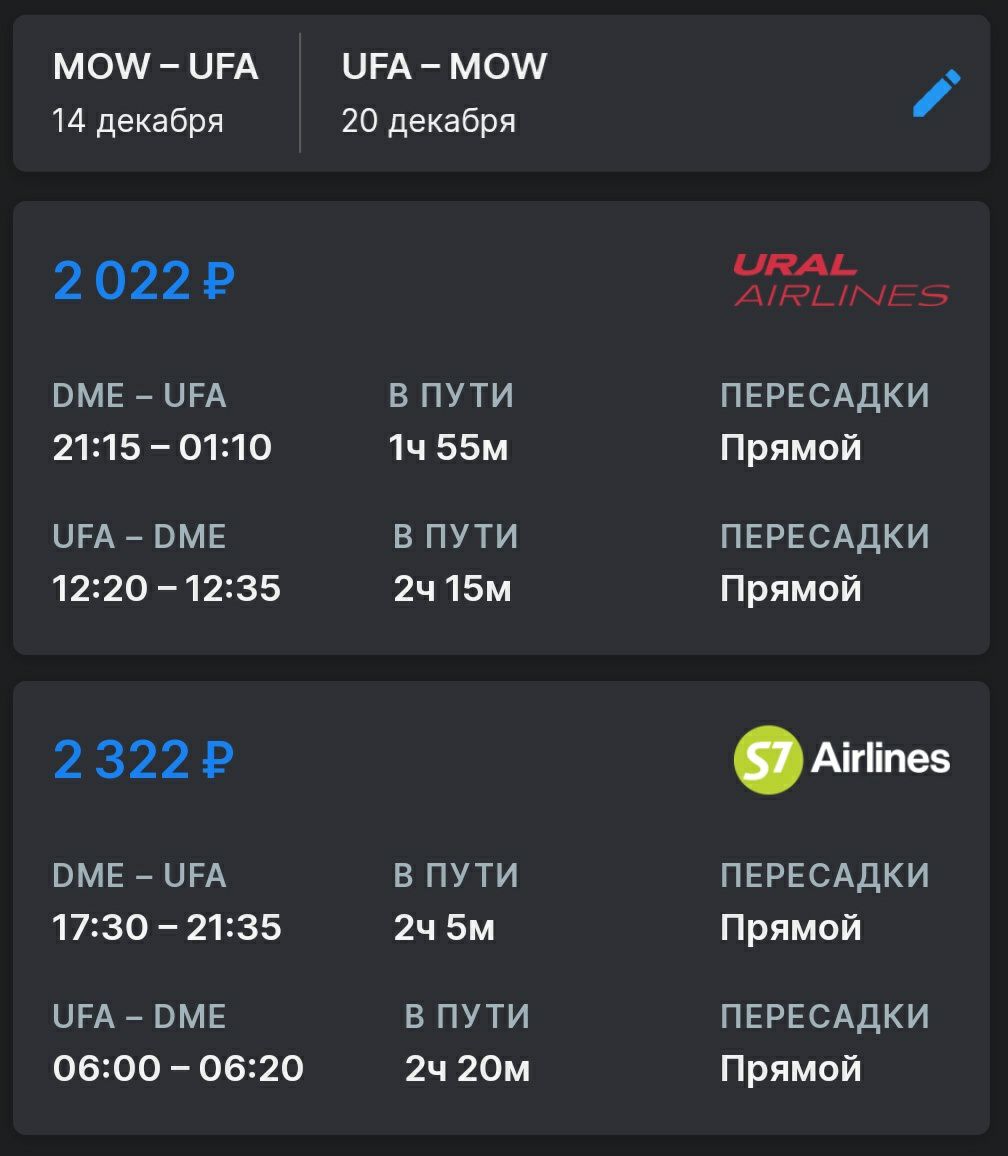Open the Ural Airlines 2 022 ₽ flight
Viewport: 1008px width, 1156px height.
[500, 428]
